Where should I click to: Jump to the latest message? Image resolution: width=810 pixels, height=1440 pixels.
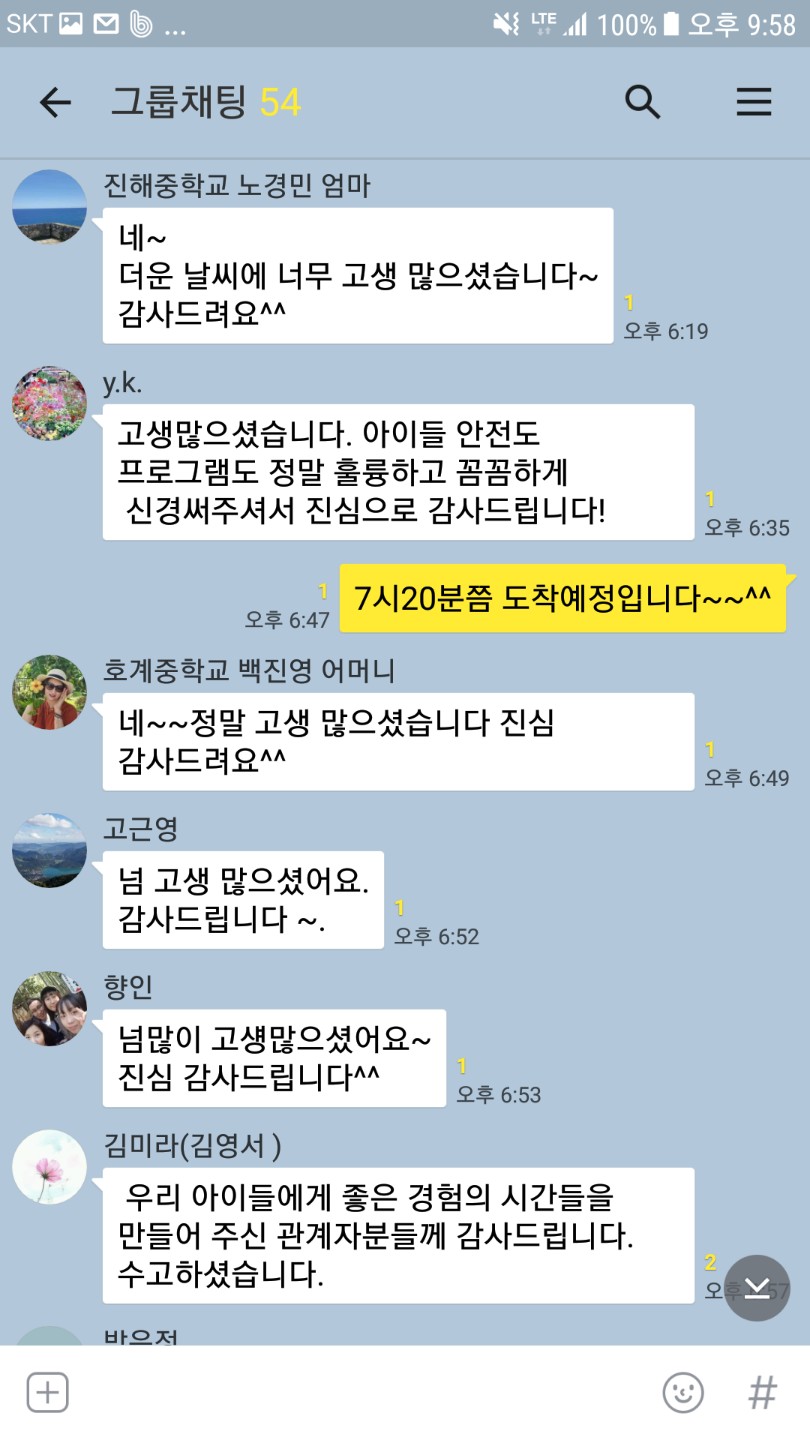coord(757,1288)
